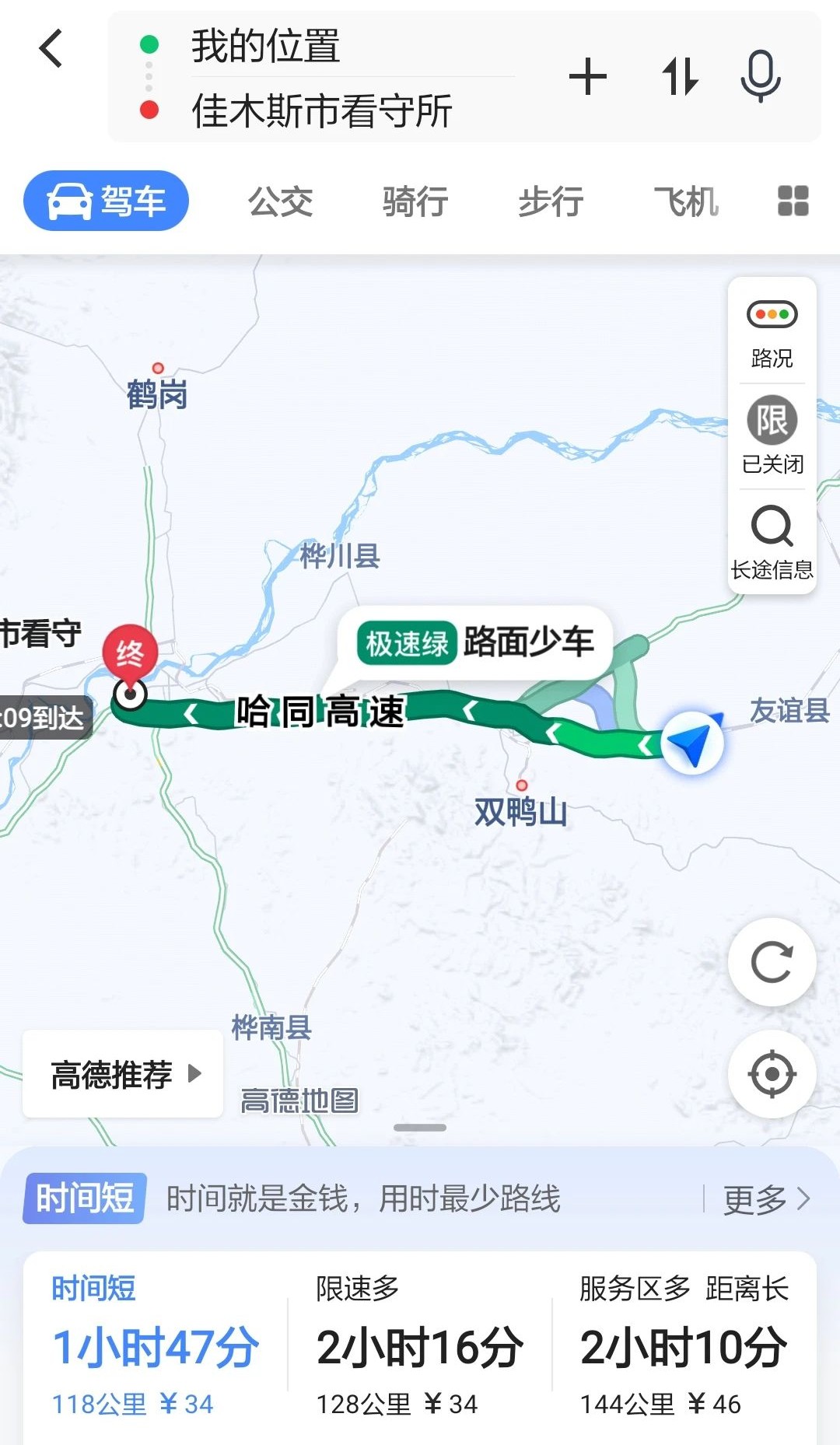Open 更多 for more route options

point(766,1199)
